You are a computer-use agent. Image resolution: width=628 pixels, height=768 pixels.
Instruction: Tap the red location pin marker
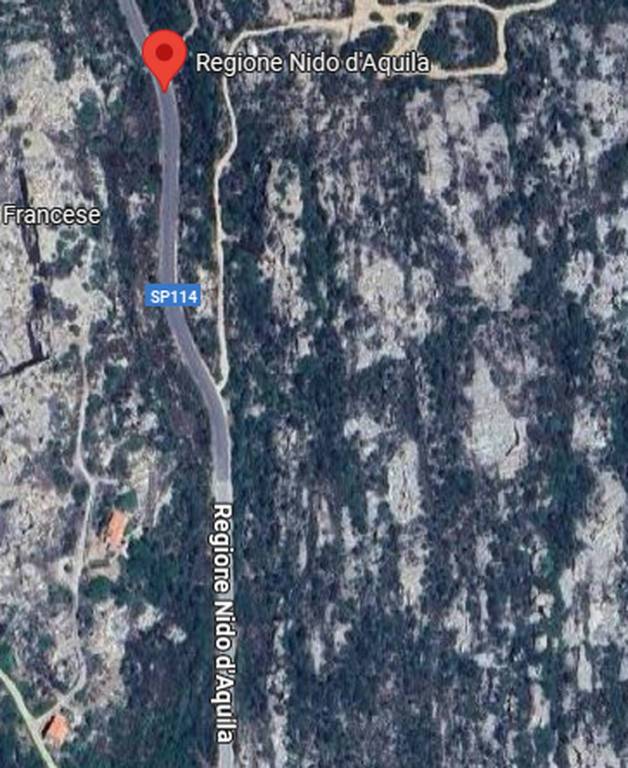165,55
